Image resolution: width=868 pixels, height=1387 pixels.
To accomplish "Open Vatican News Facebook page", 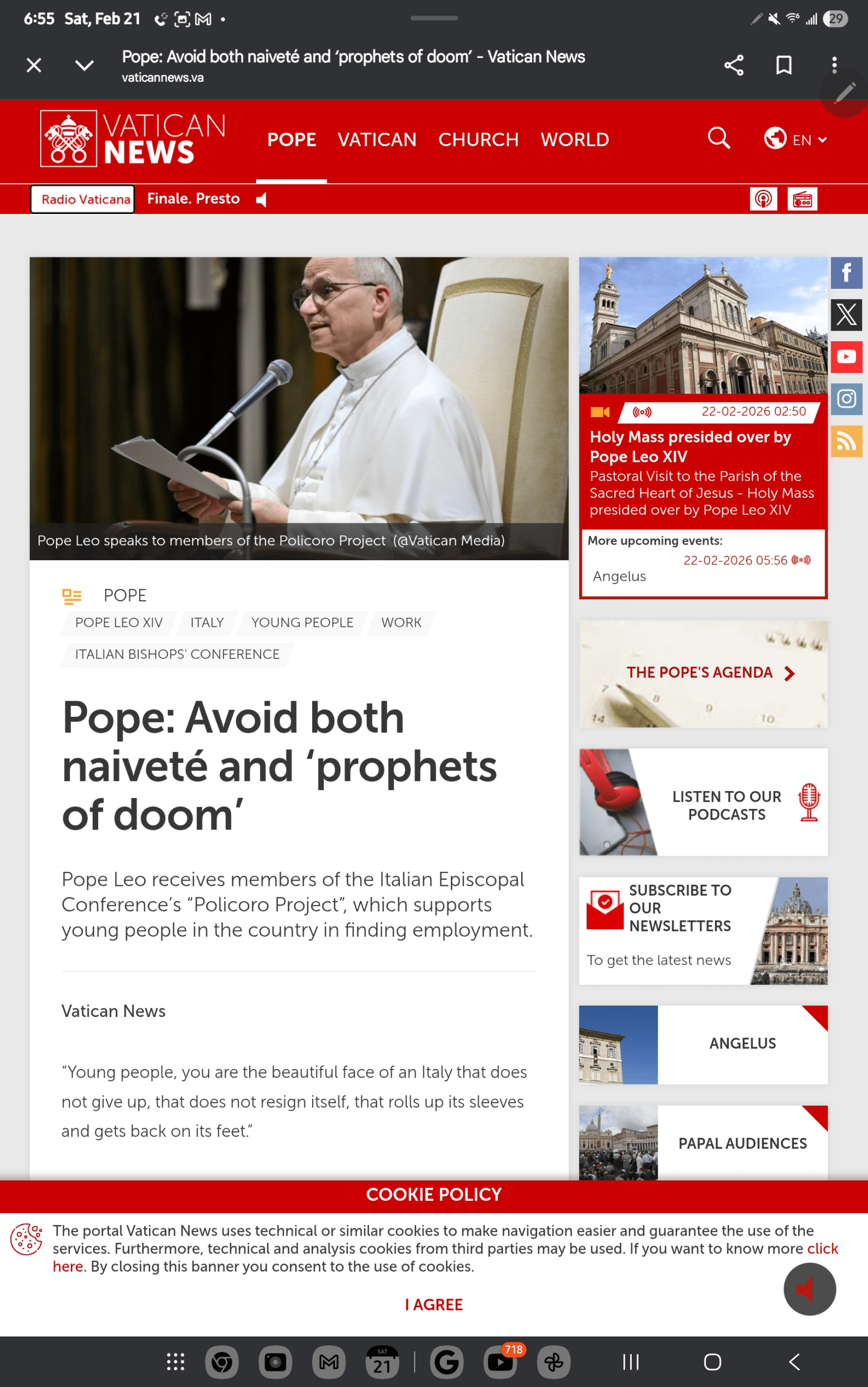I will [846, 273].
